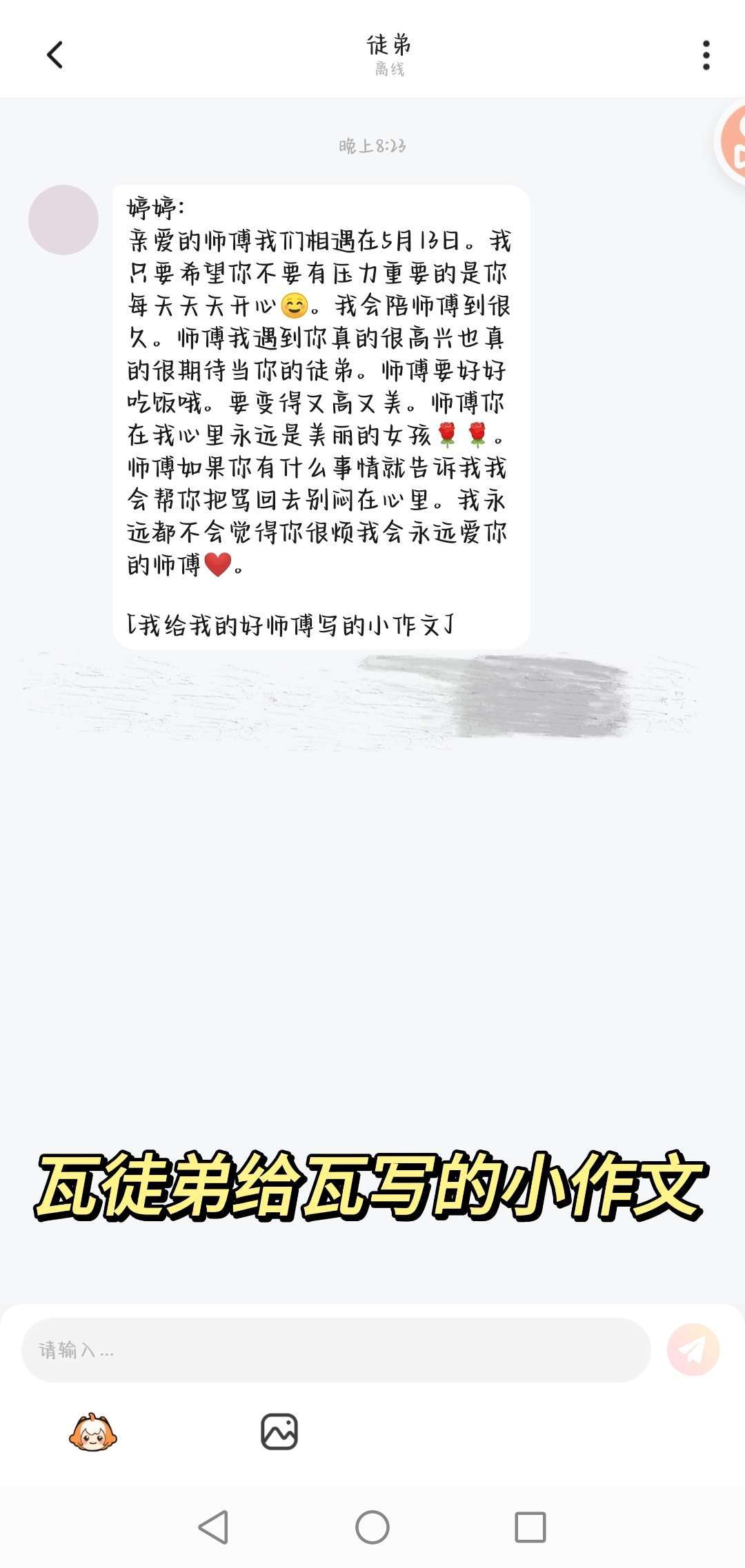Send the message with the paper plane button
Viewport: 745px width, 1568px height.
[693, 1349]
